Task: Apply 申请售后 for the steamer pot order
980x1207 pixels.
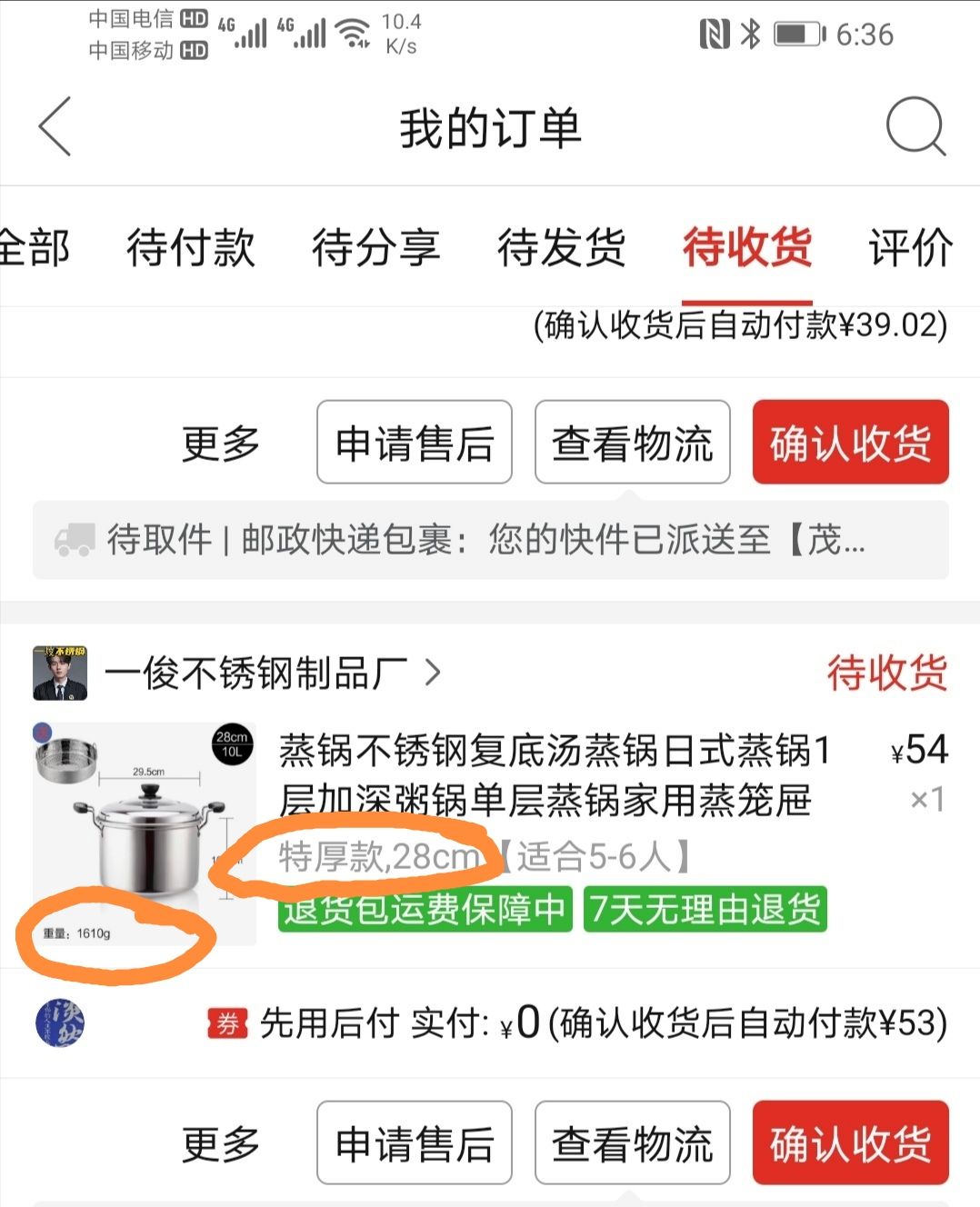Action: (x=415, y=1143)
